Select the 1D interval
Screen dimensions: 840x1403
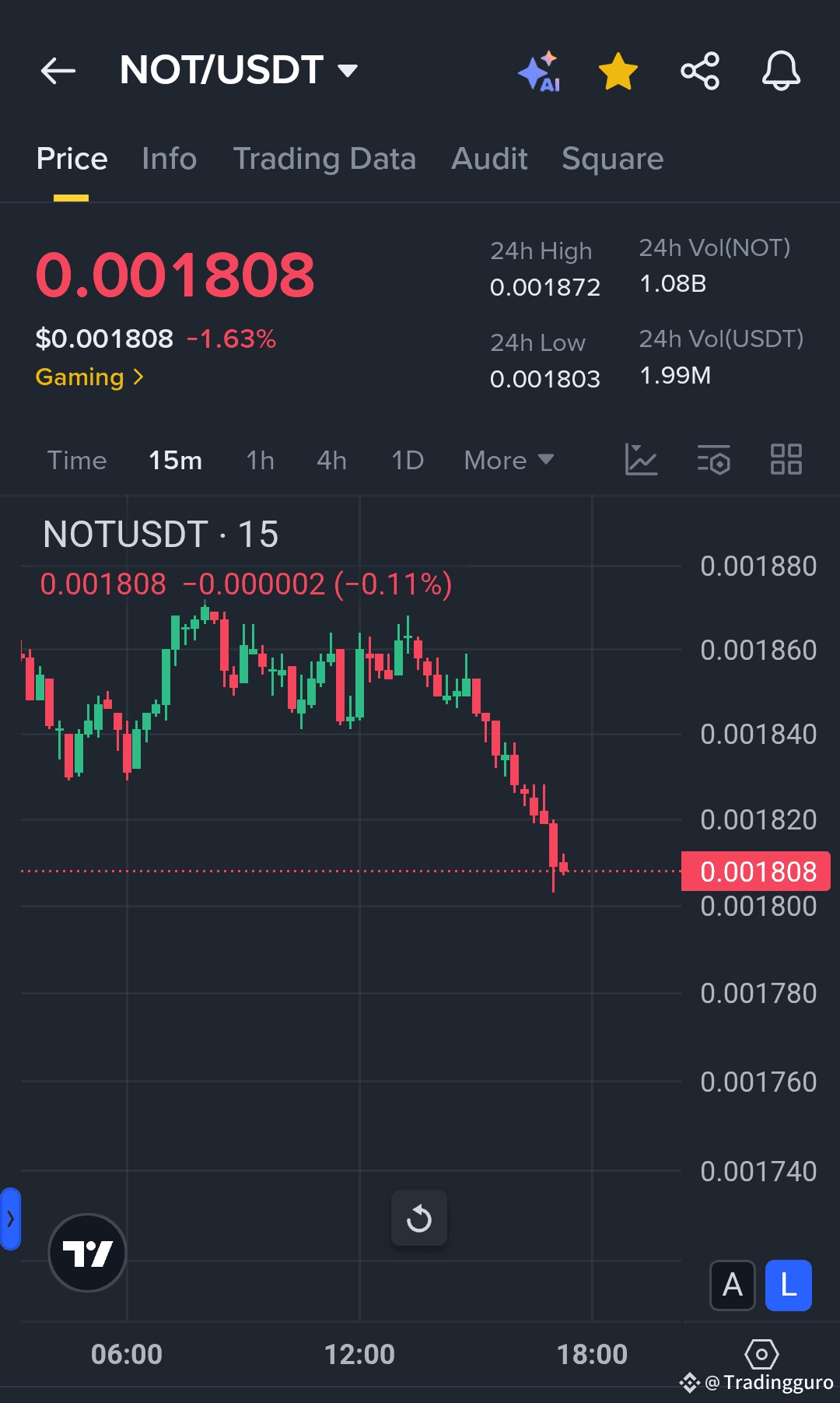pos(408,460)
